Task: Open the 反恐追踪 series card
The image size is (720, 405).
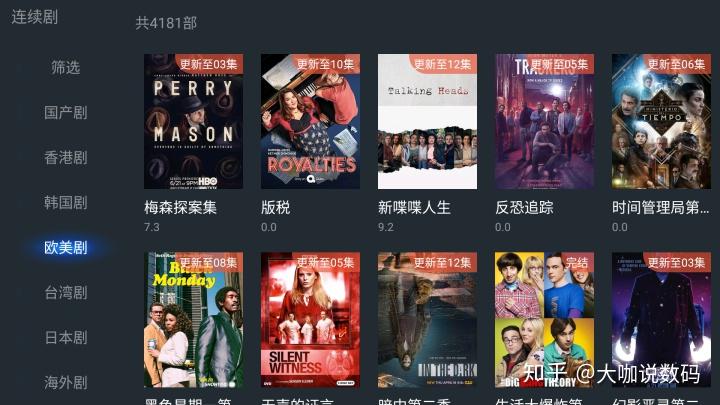Action: (544, 121)
